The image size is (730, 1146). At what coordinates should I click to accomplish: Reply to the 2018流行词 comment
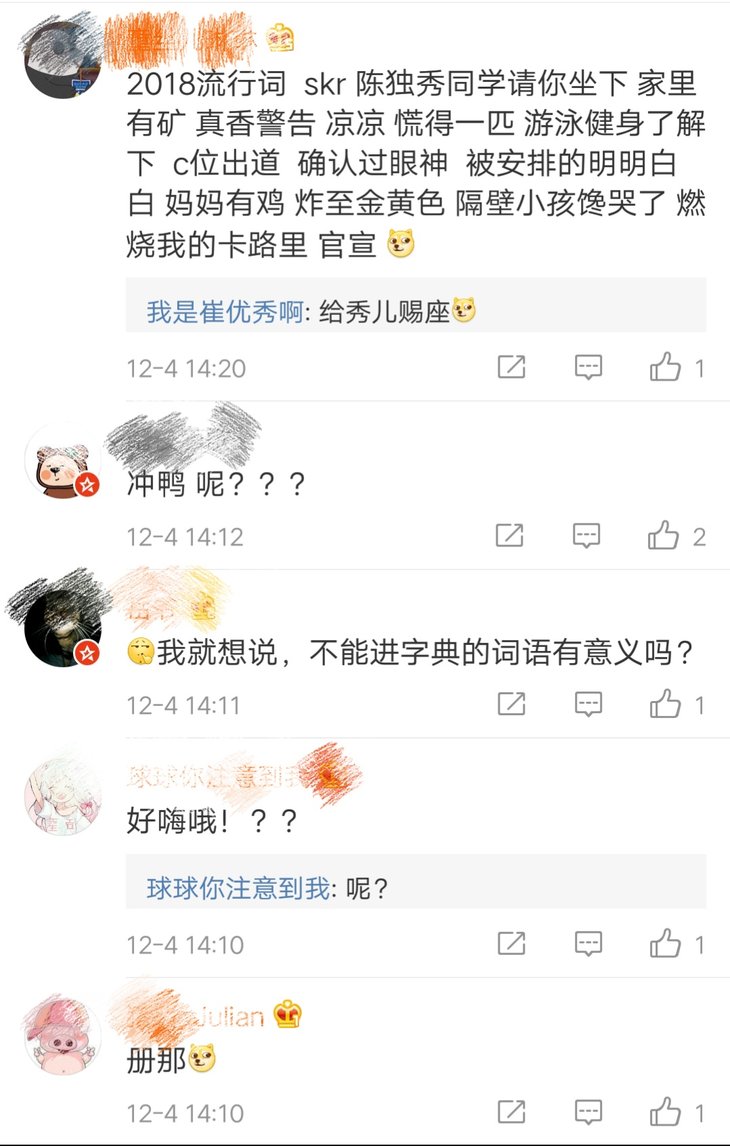point(588,368)
